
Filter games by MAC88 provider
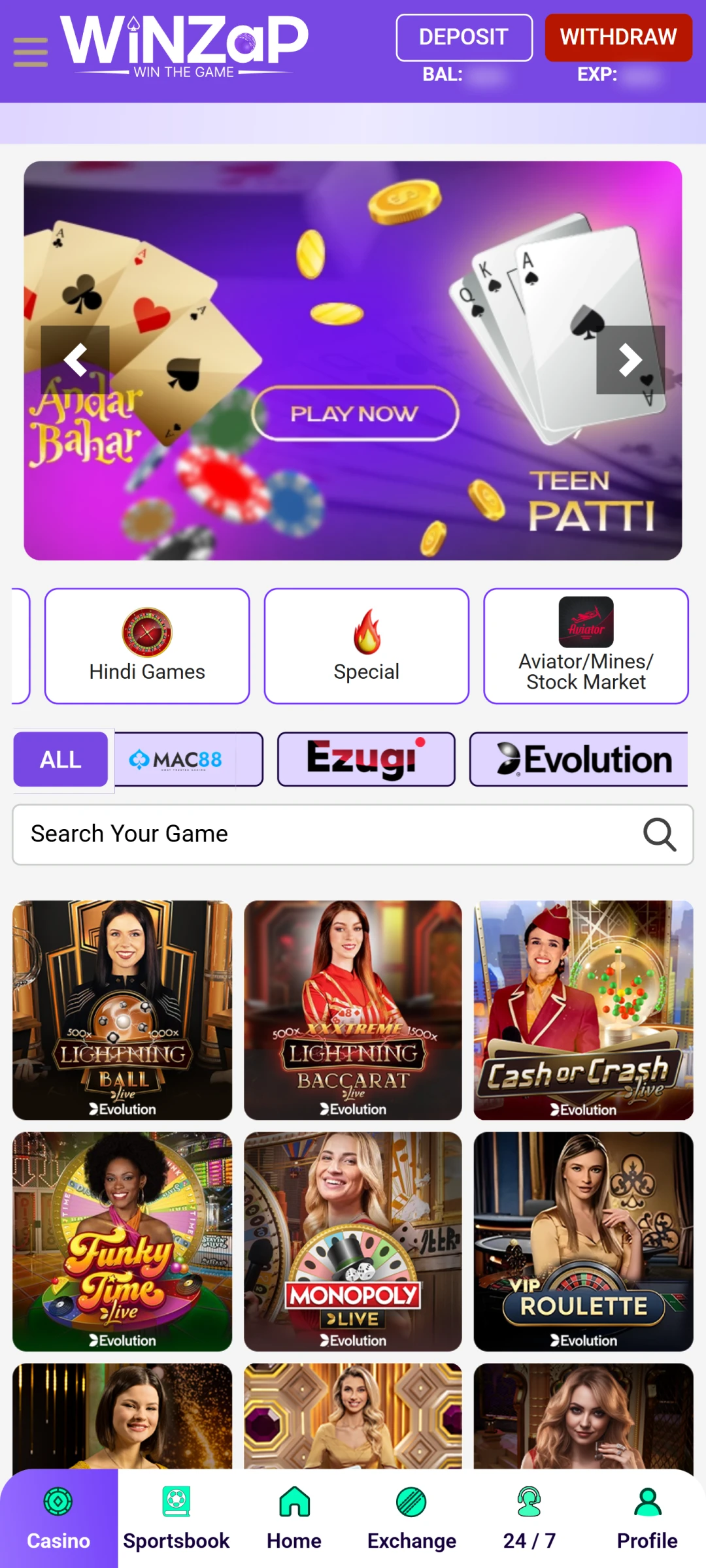pos(188,759)
